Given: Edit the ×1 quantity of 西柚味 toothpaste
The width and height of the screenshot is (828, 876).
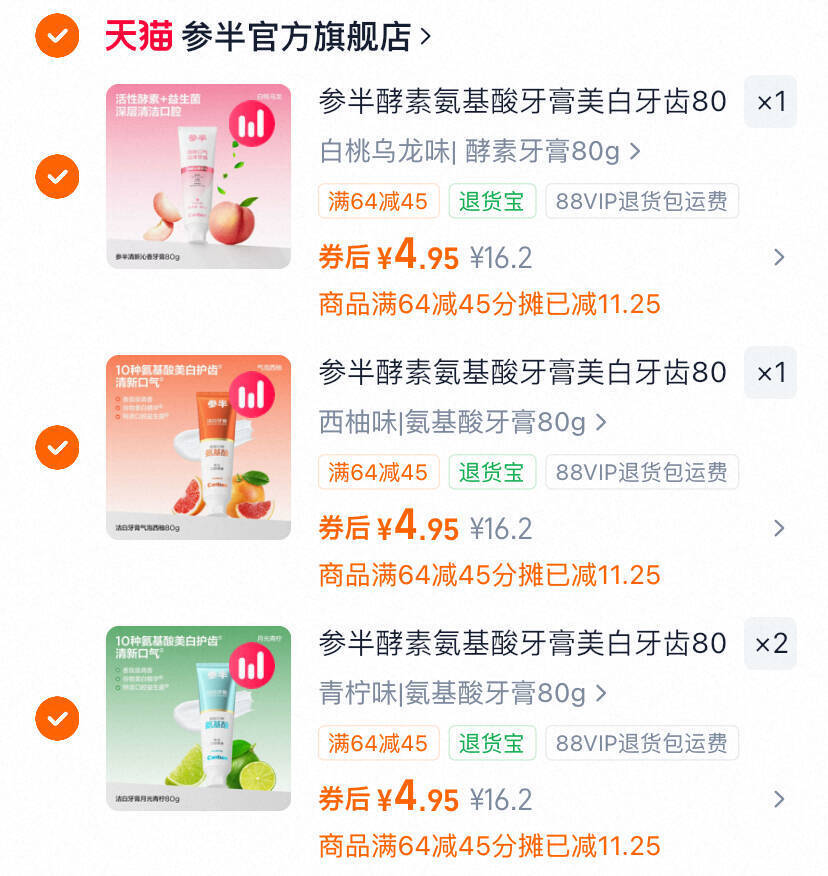Looking at the screenshot, I should [770, 373].
